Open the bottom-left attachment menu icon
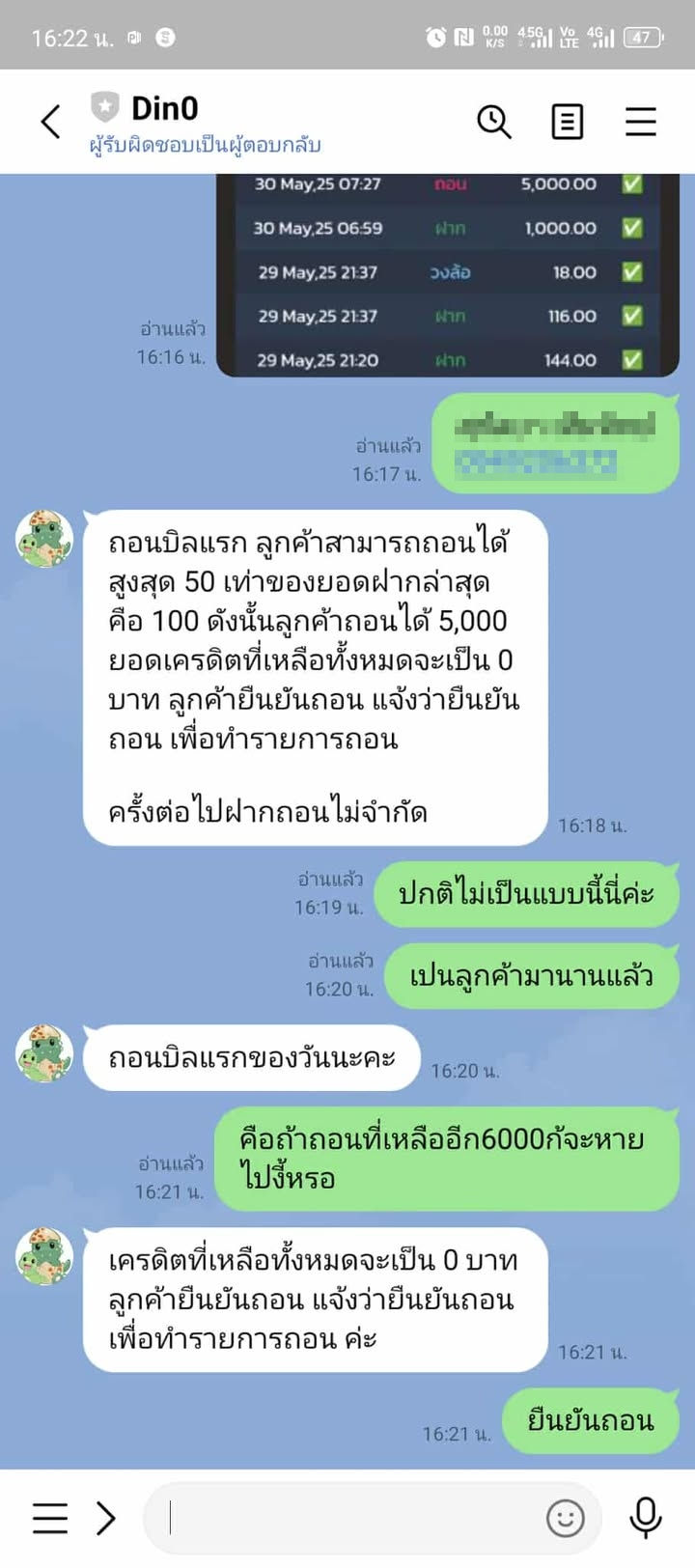 pos(50,1518)
